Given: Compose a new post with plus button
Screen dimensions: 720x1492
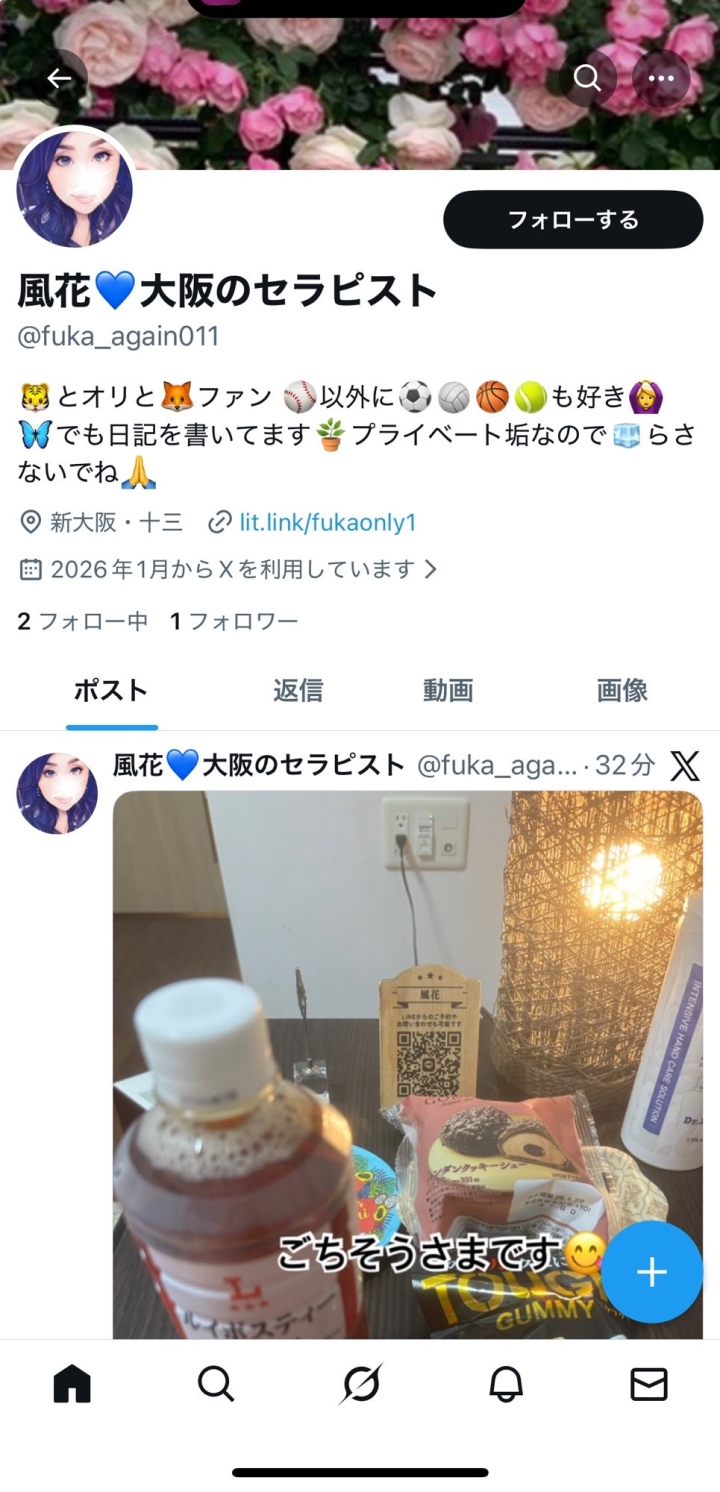Looking at the screenshot, I should 651,1272.
